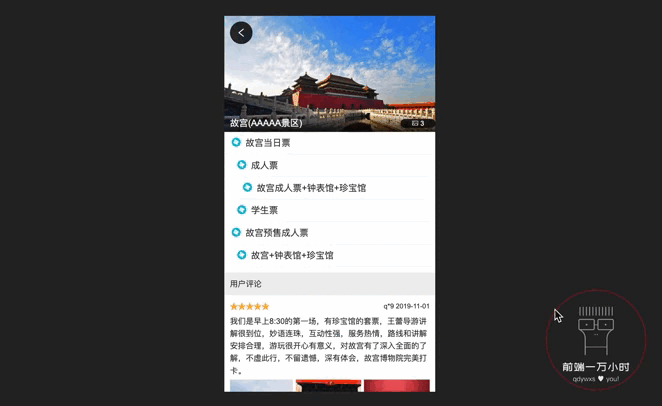Viewport: 662px width, 406px height.
Task: Select 故宫当日票 in the ticket list
Action: pos(267,143)
